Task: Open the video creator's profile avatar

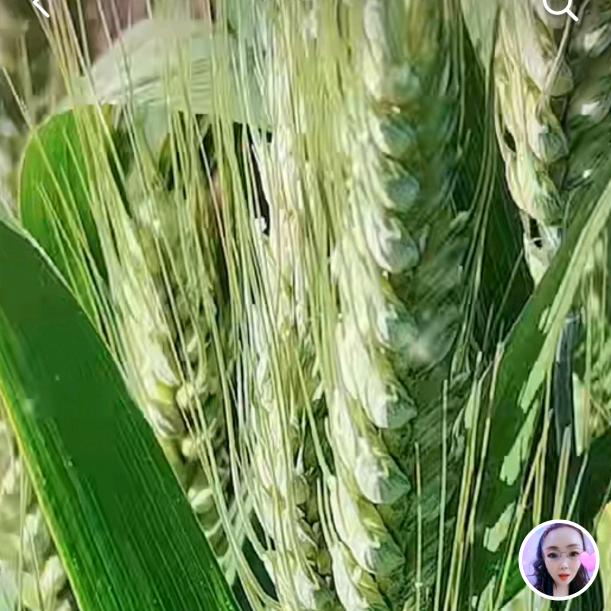Action: (x=558, y=559)
